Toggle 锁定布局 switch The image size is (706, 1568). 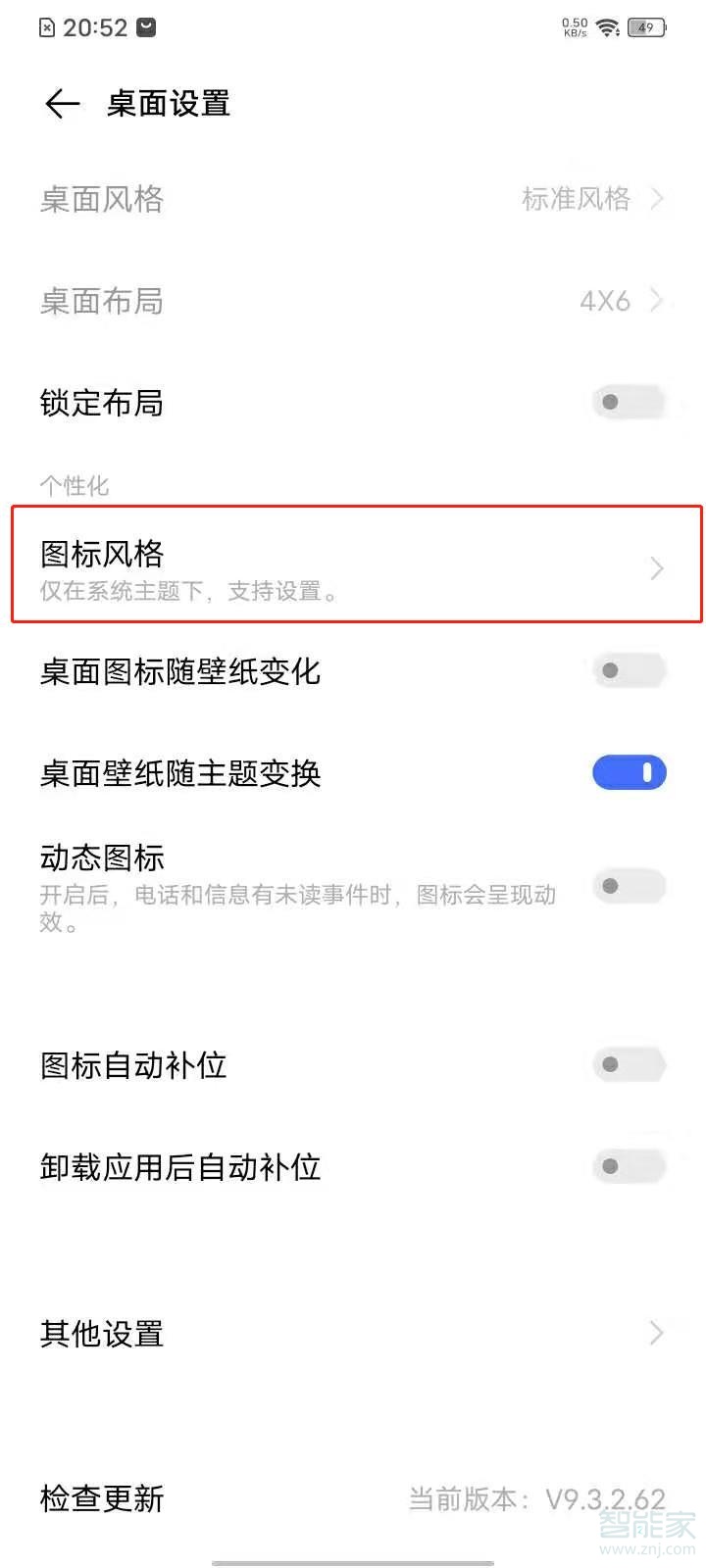point(629,402)
